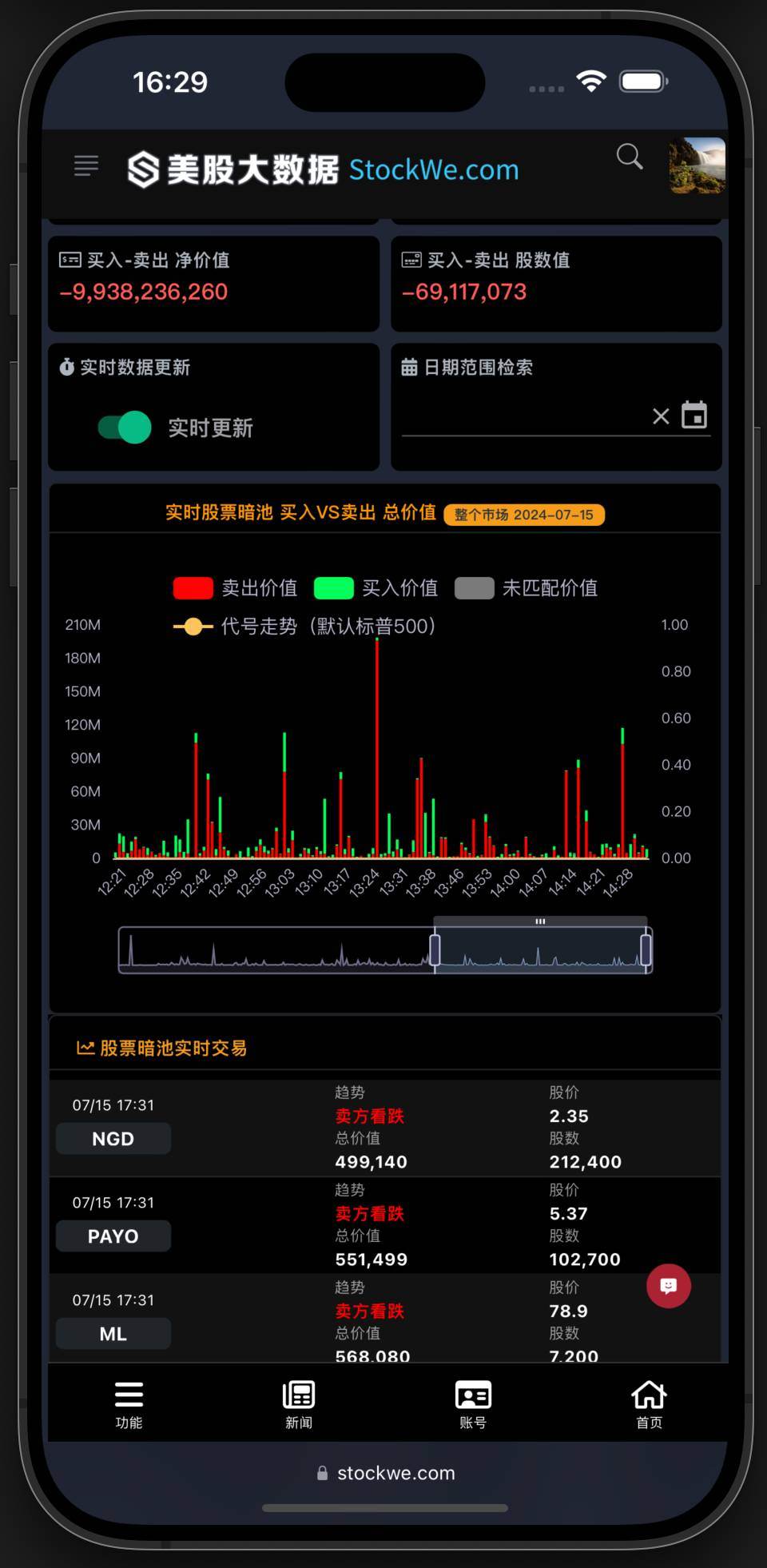Toggle the 代号走势 line legend
Screen dimensions: 767x1568
tap(304, 627)
